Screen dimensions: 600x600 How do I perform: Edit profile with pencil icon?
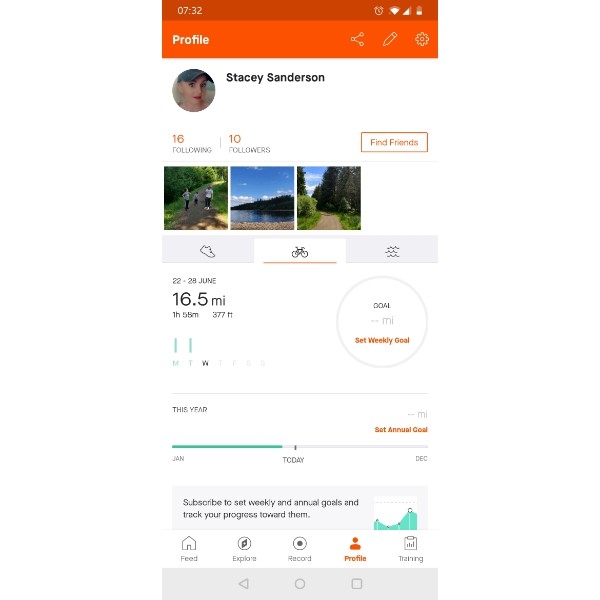(x=390, y=40)
